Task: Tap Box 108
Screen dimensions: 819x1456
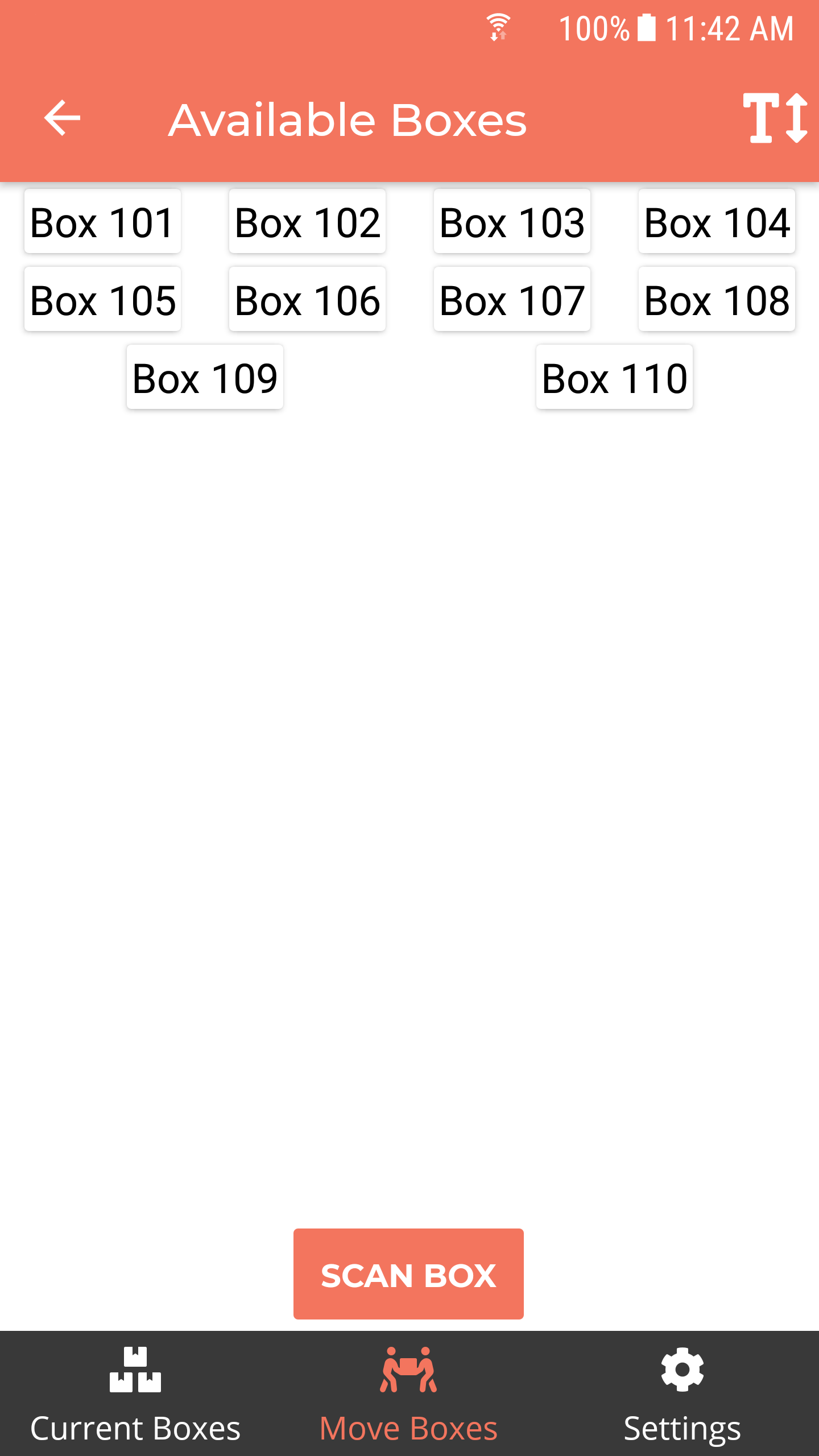Action: pos(717,299)
